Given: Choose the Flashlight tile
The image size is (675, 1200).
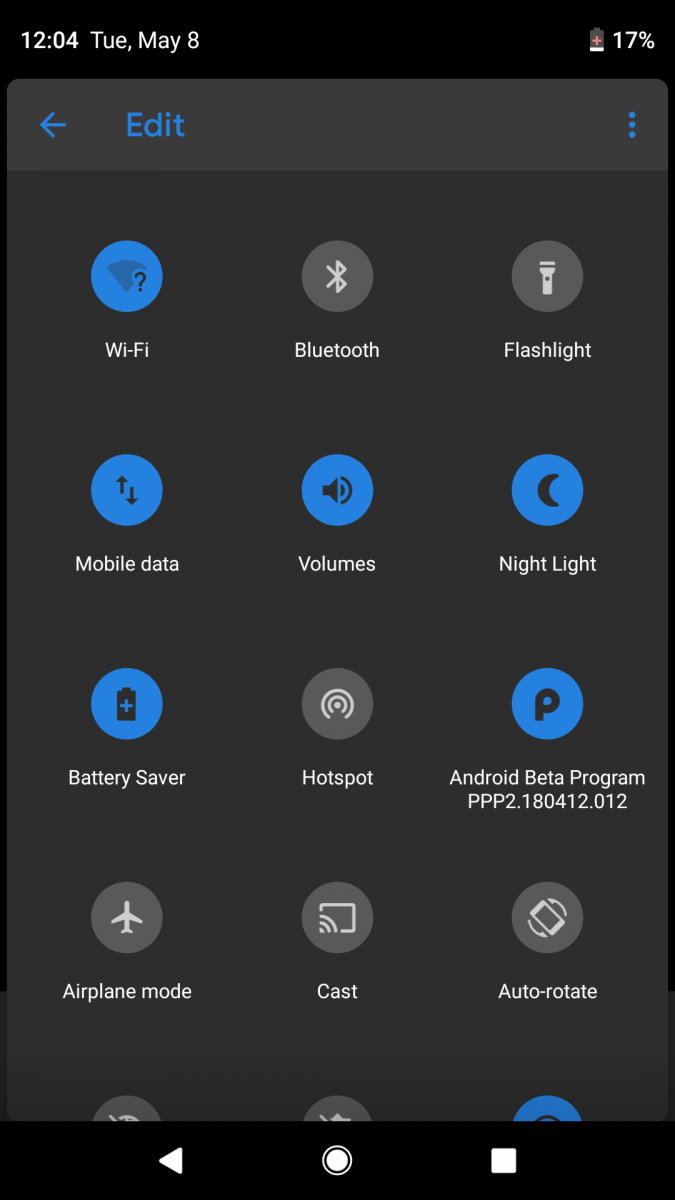Looking at the screenshot, I should tap(547, 277).
